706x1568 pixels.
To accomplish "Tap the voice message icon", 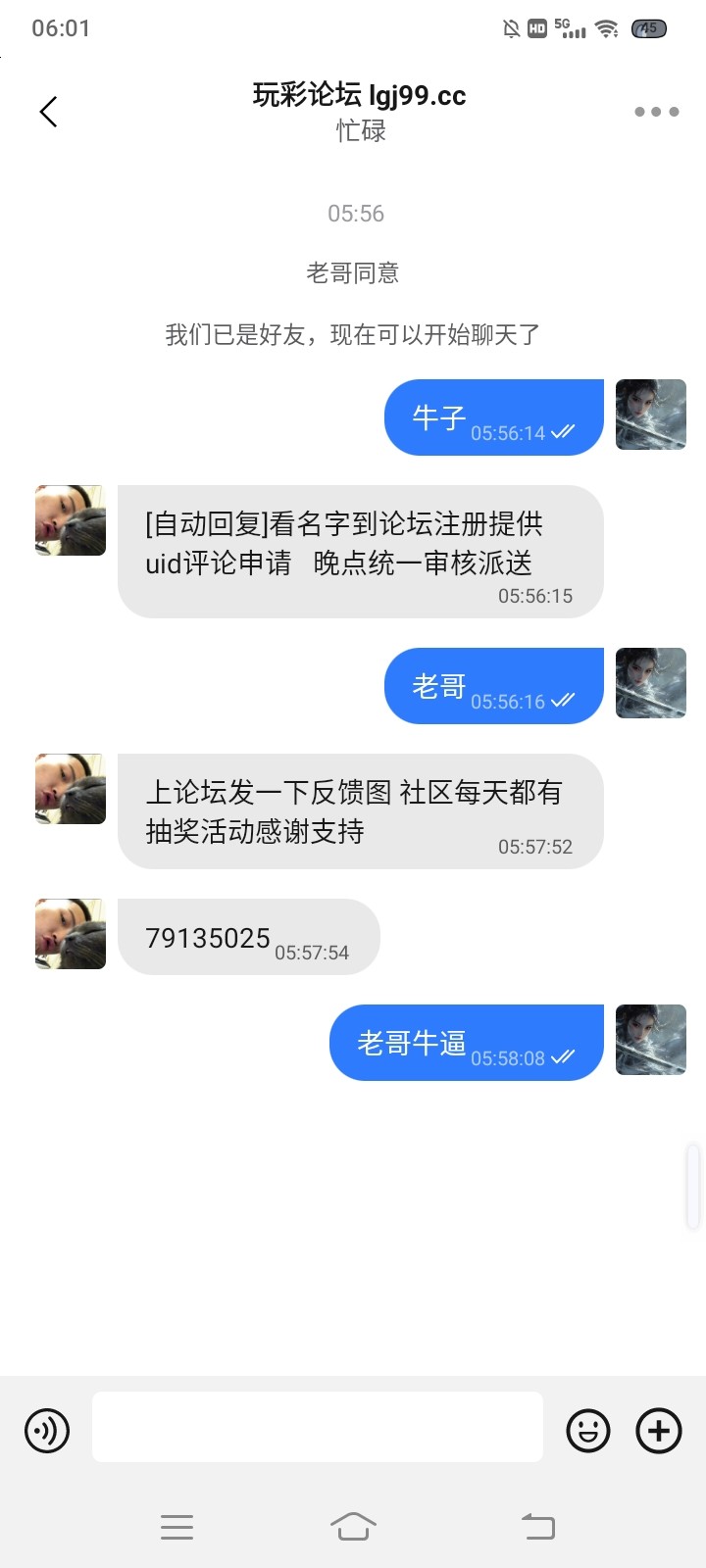I will click(47, 1431).
